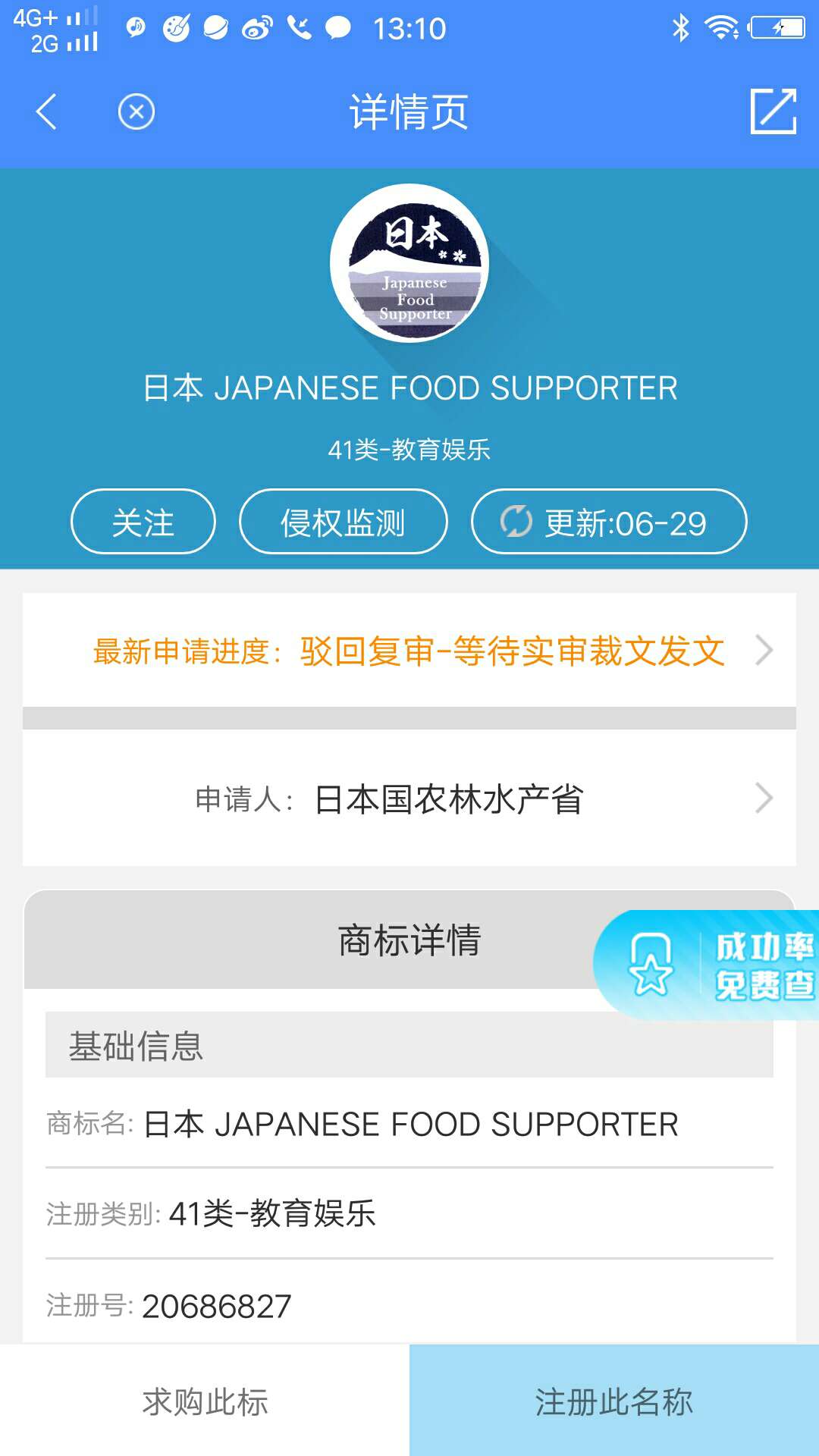
Task: View the enlarged trademark logo image
Action: [409, 263]
